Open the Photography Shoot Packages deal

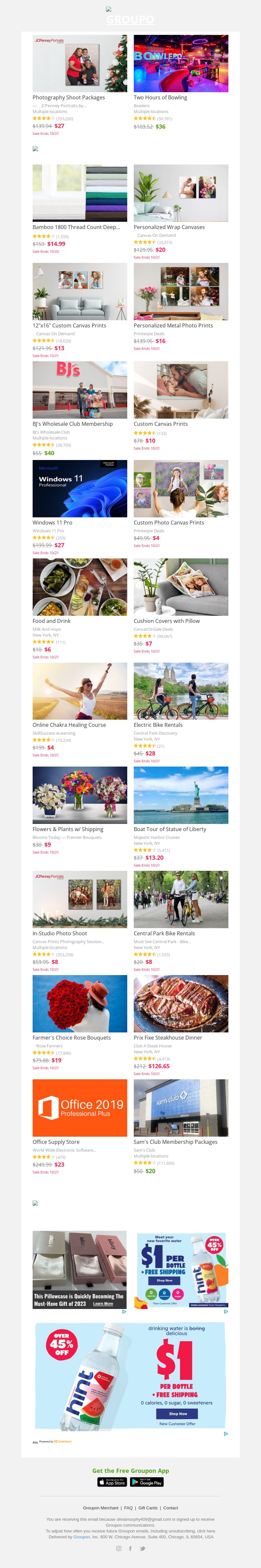point(79,64)
